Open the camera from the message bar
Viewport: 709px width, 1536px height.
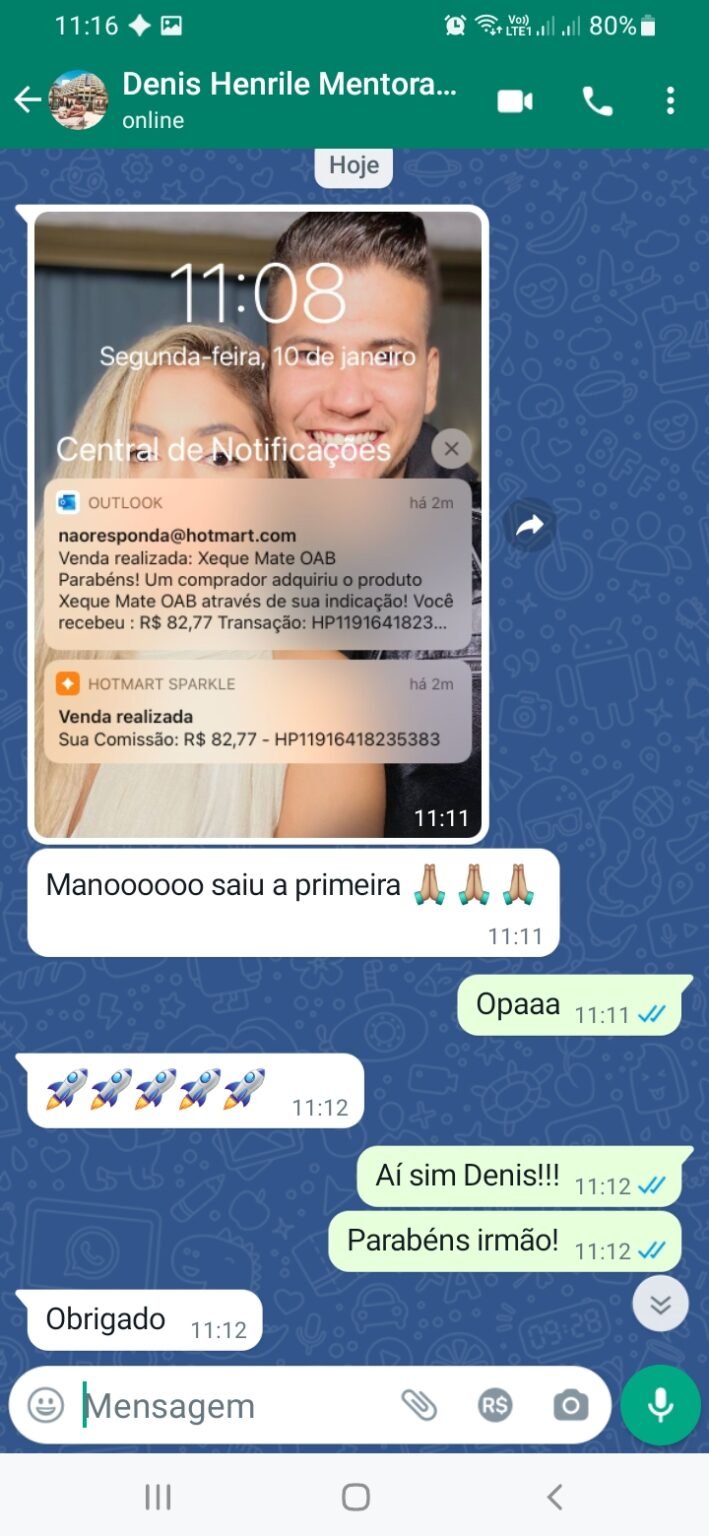tap(571, 1406)
